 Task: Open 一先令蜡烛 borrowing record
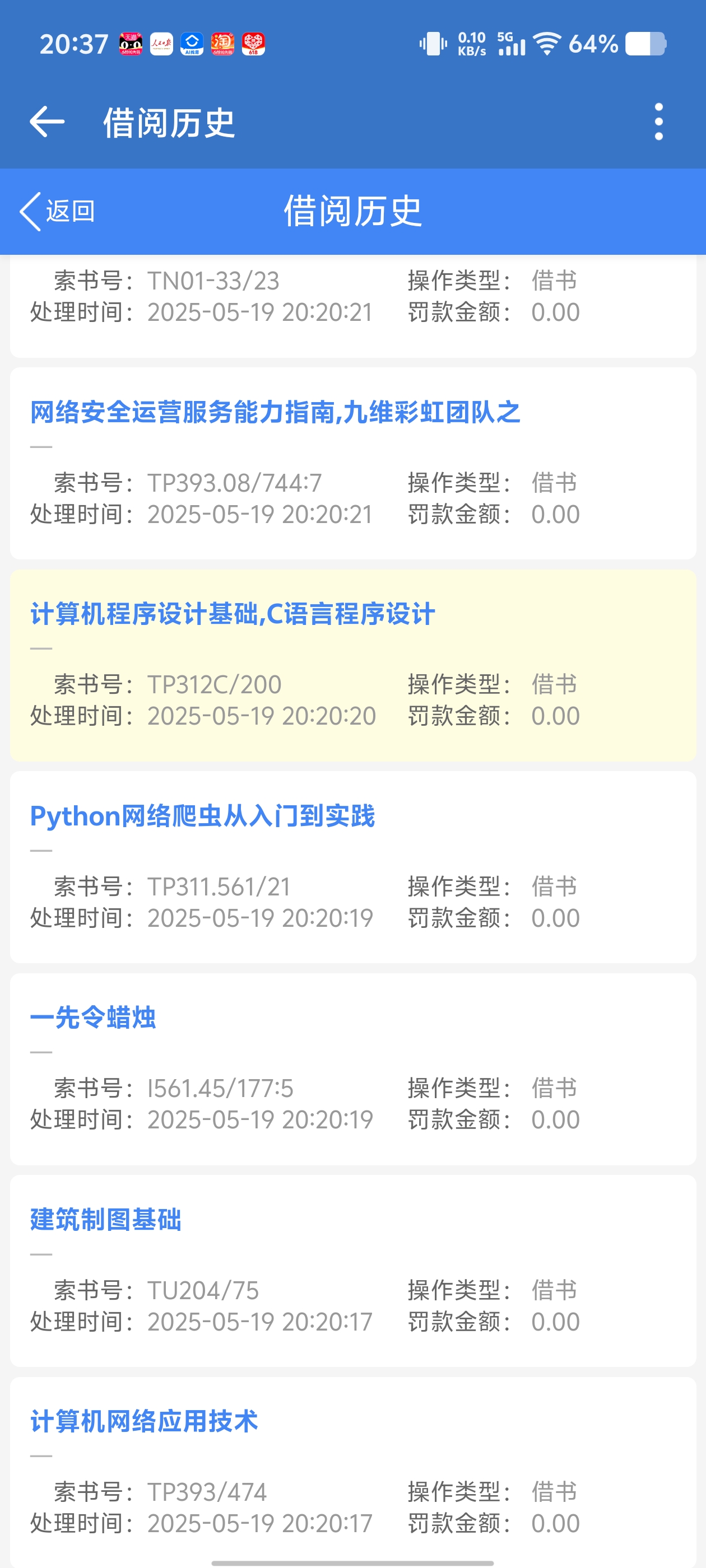(x=92, y=1018)
